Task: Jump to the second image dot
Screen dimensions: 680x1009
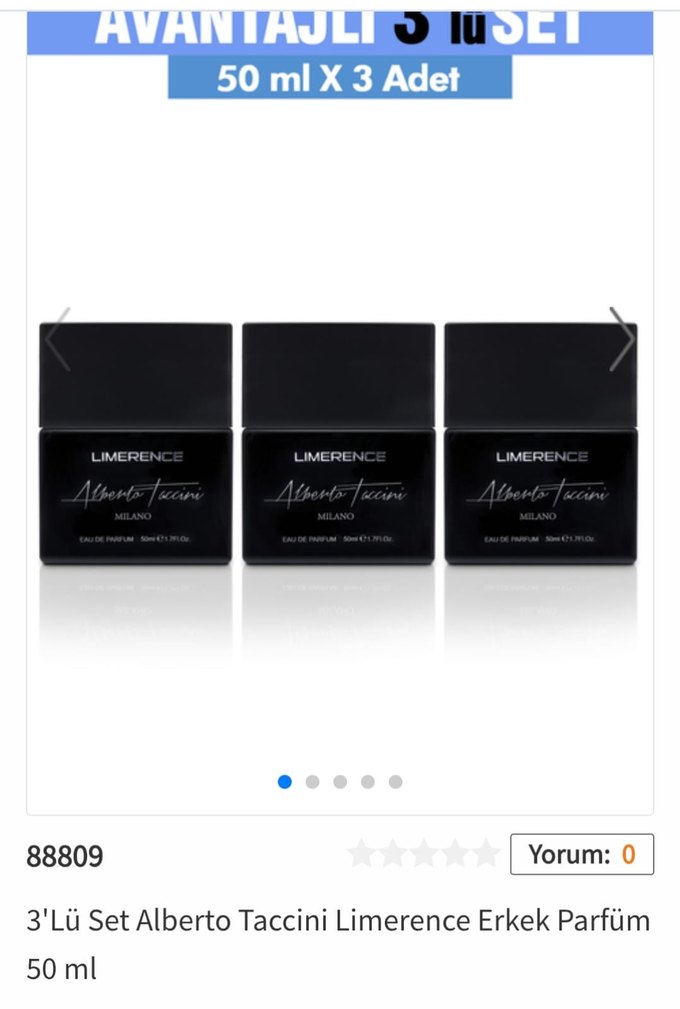Action: tap(312, 782)
